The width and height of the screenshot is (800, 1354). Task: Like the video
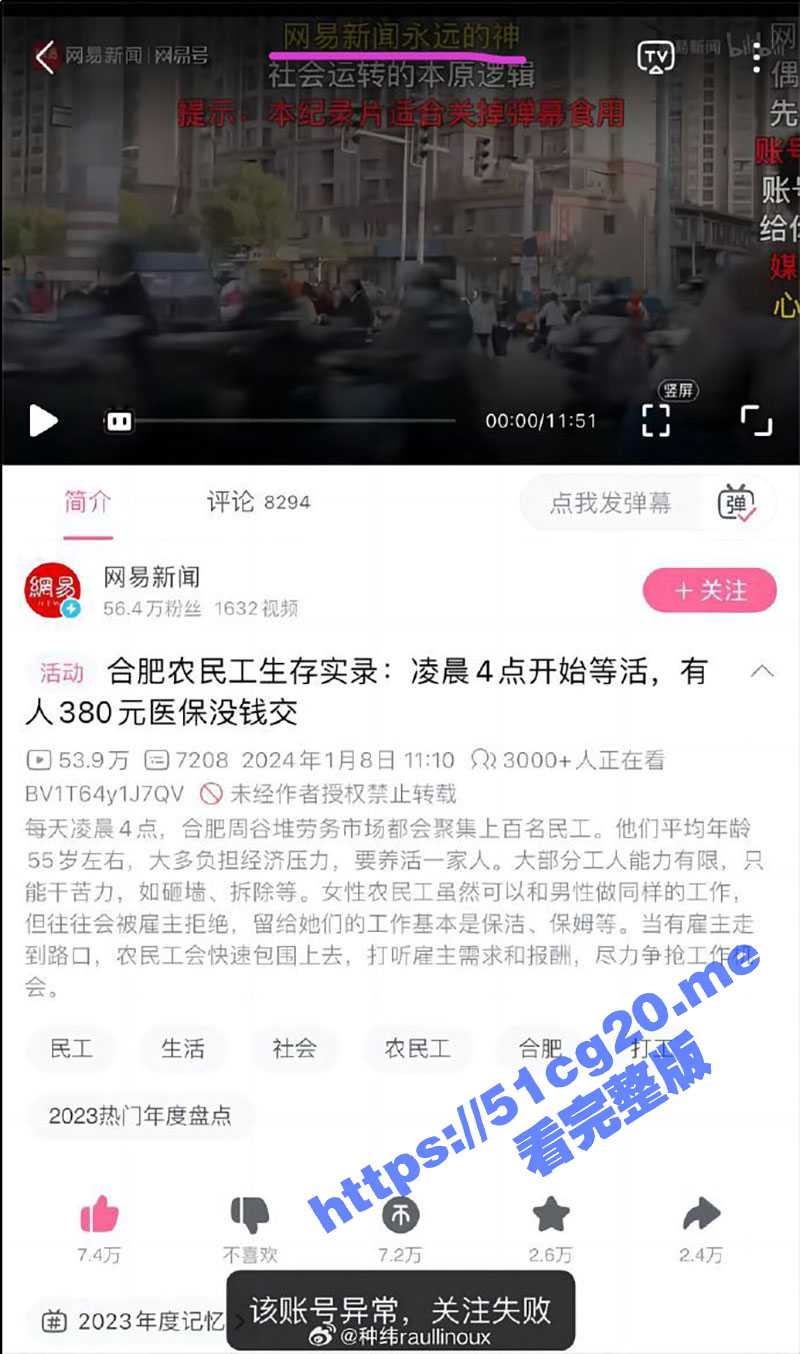click(x=99, y=1215)
